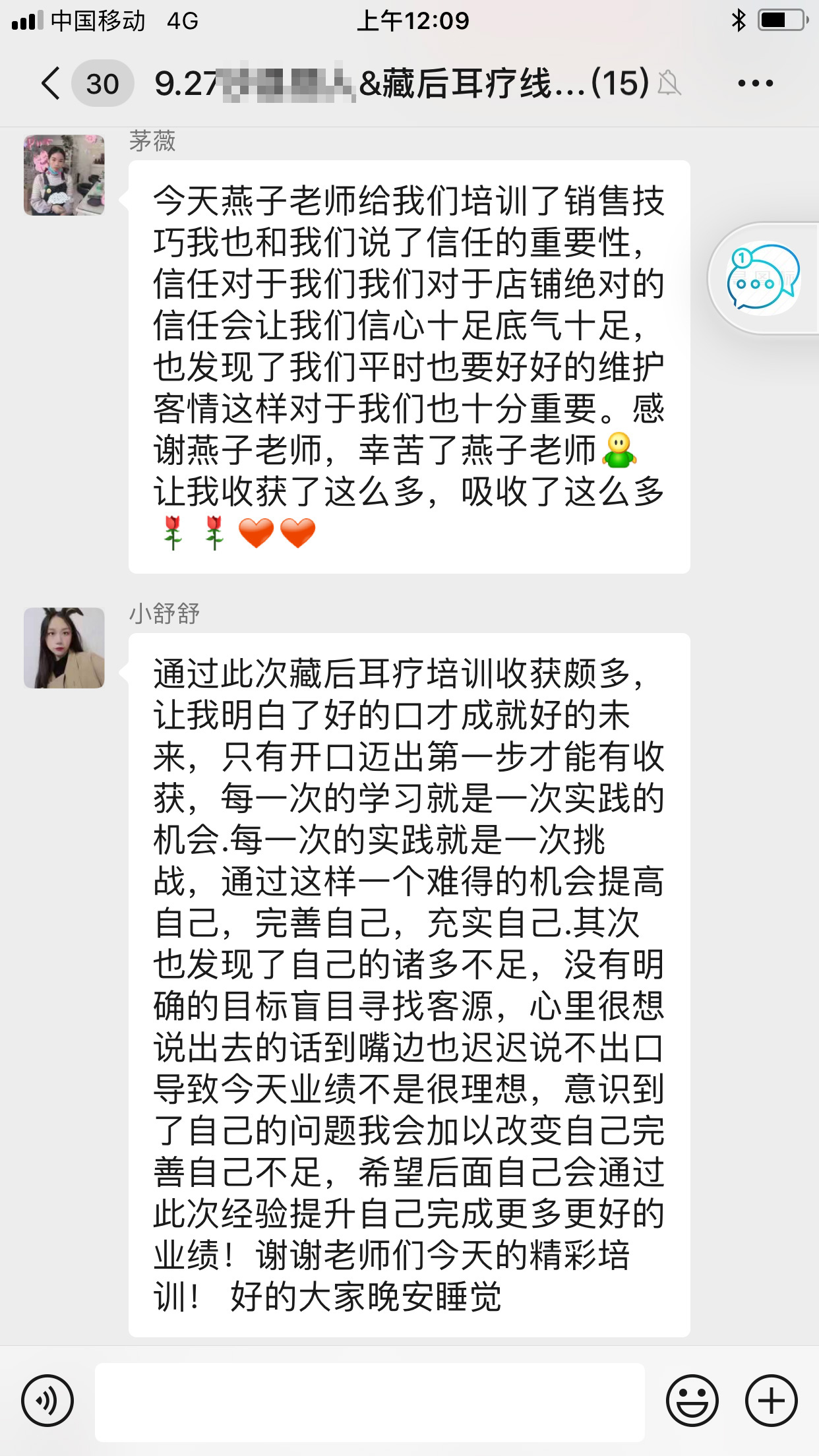Switch to voice message input
Screen dimensions: 819x1456
[x=47, y=1401]
